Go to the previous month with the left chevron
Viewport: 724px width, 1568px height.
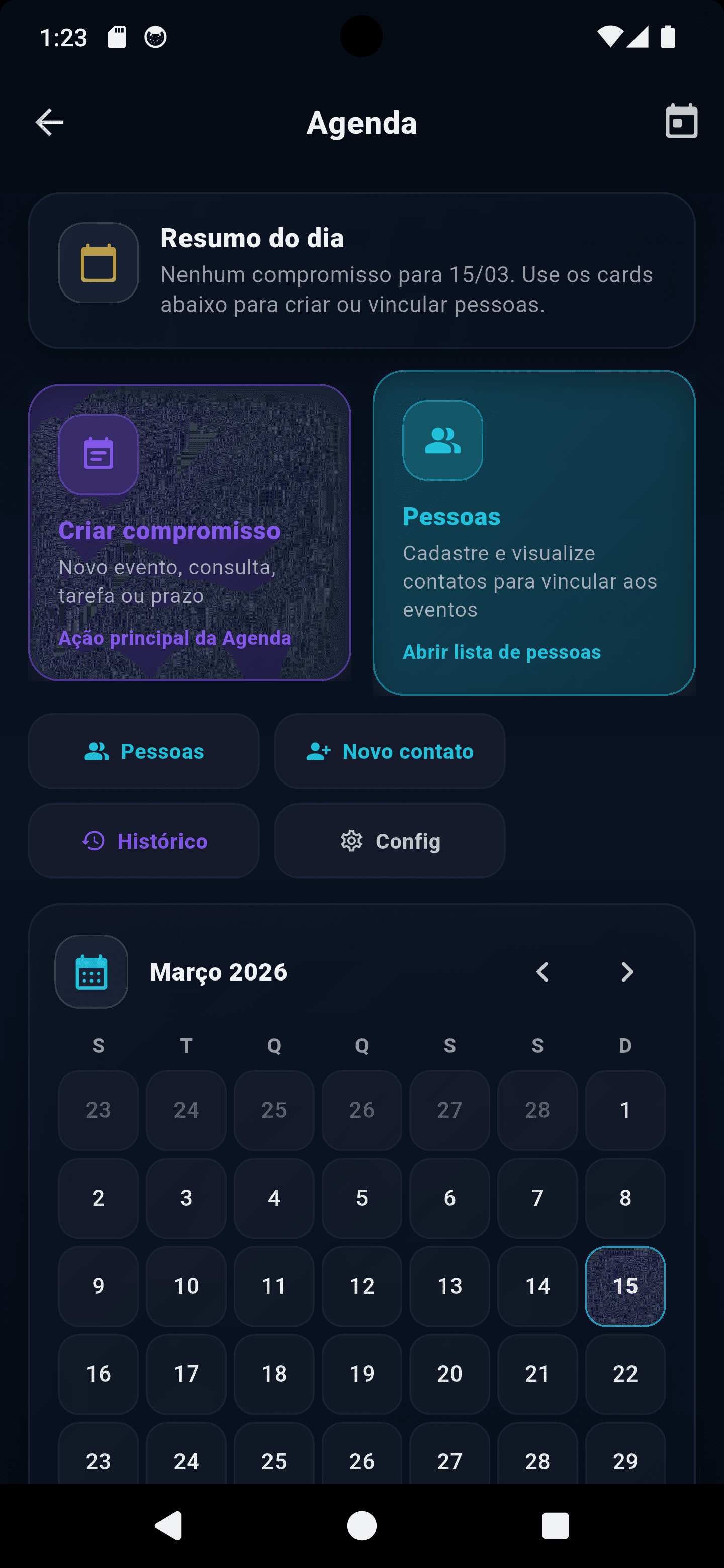[x=544, y=972]
